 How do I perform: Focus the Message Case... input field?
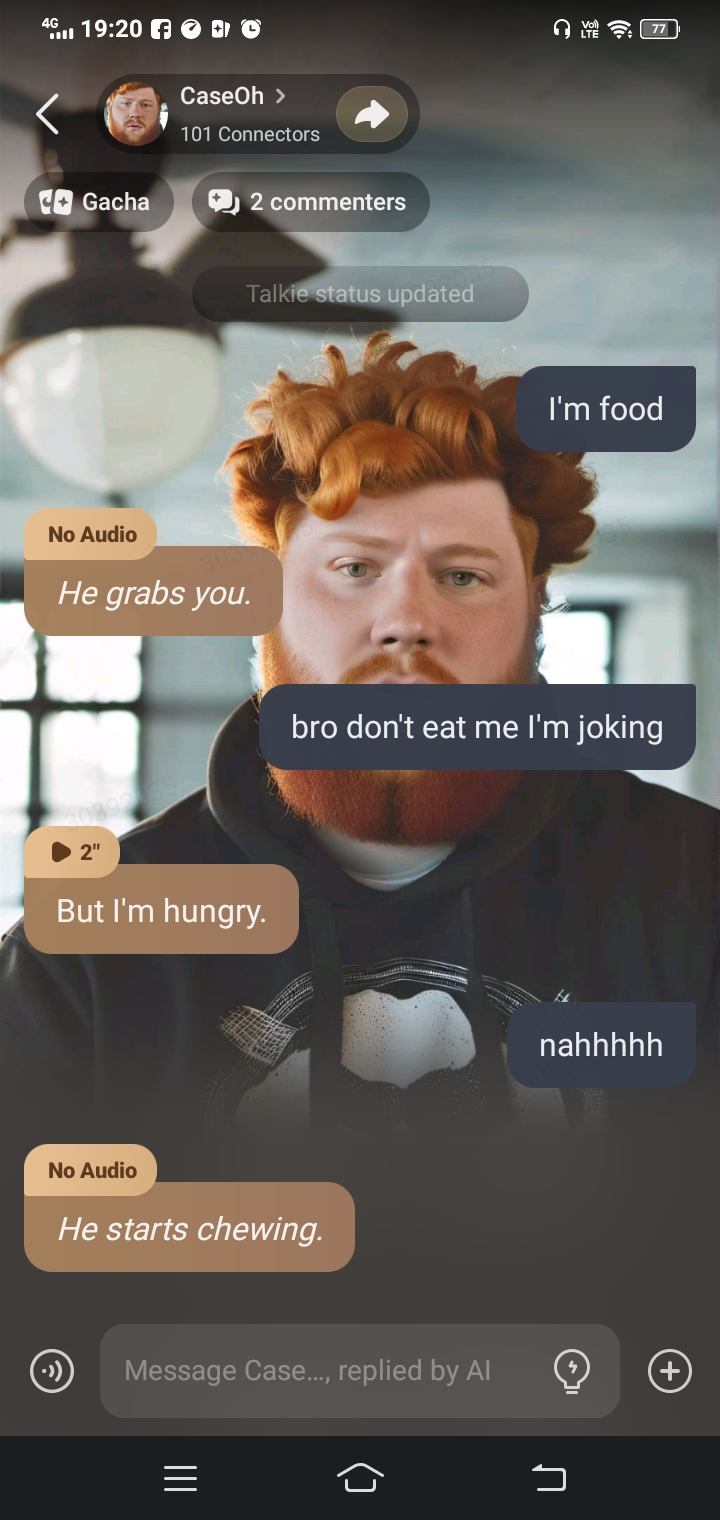320,1371
